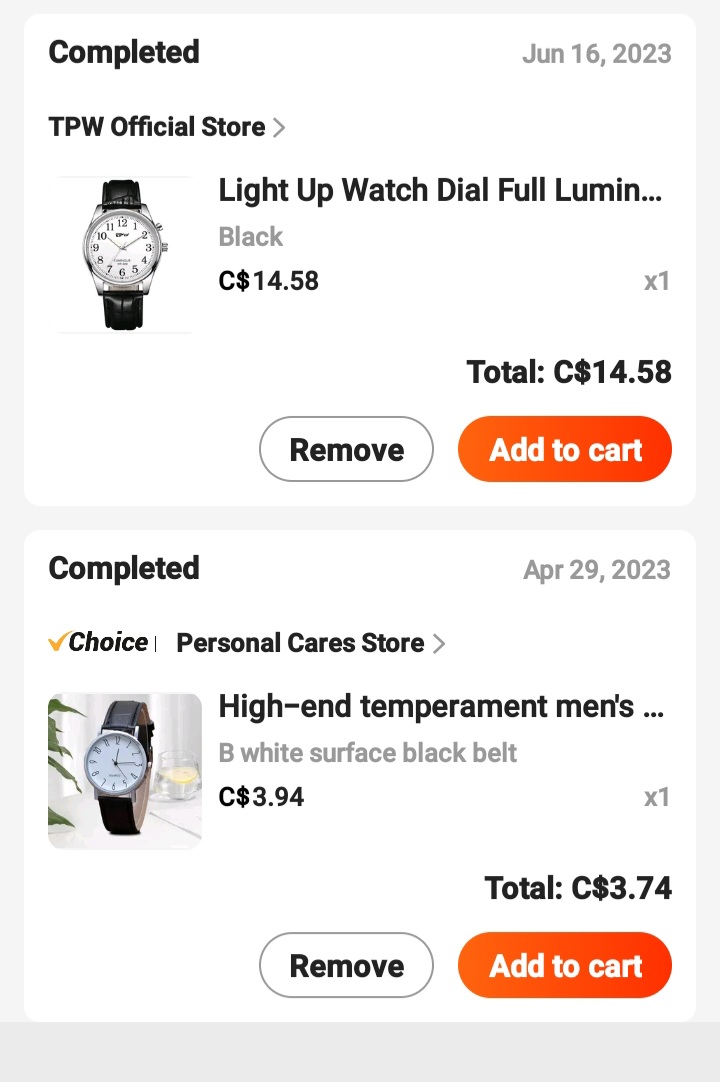Click the Completed status of the Jun order

[x=123, y=52]
